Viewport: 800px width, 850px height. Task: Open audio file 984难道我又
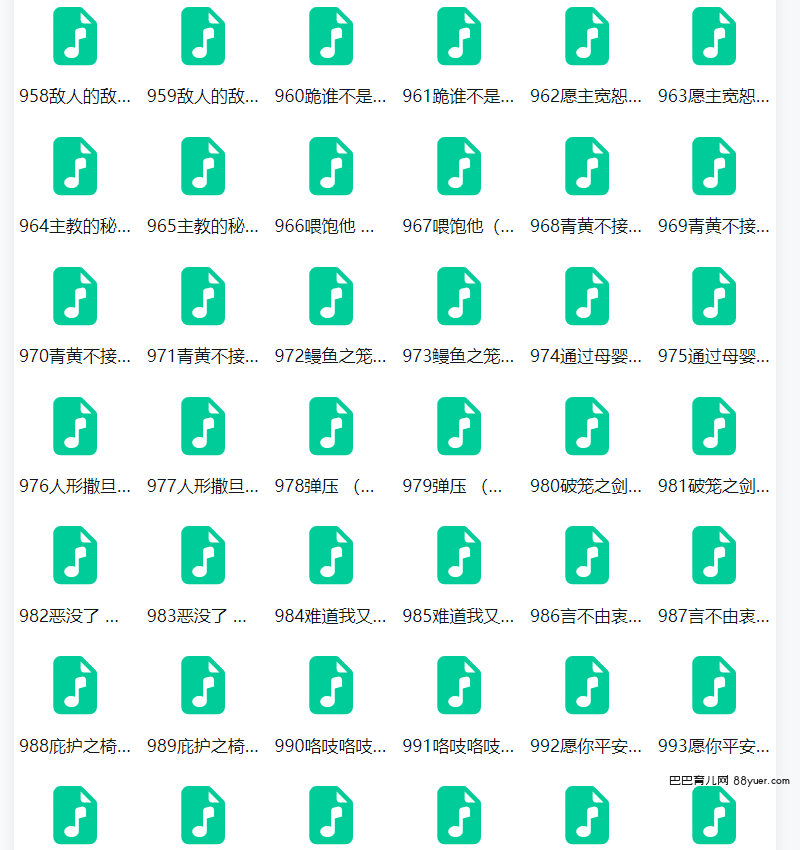[331, 556]
